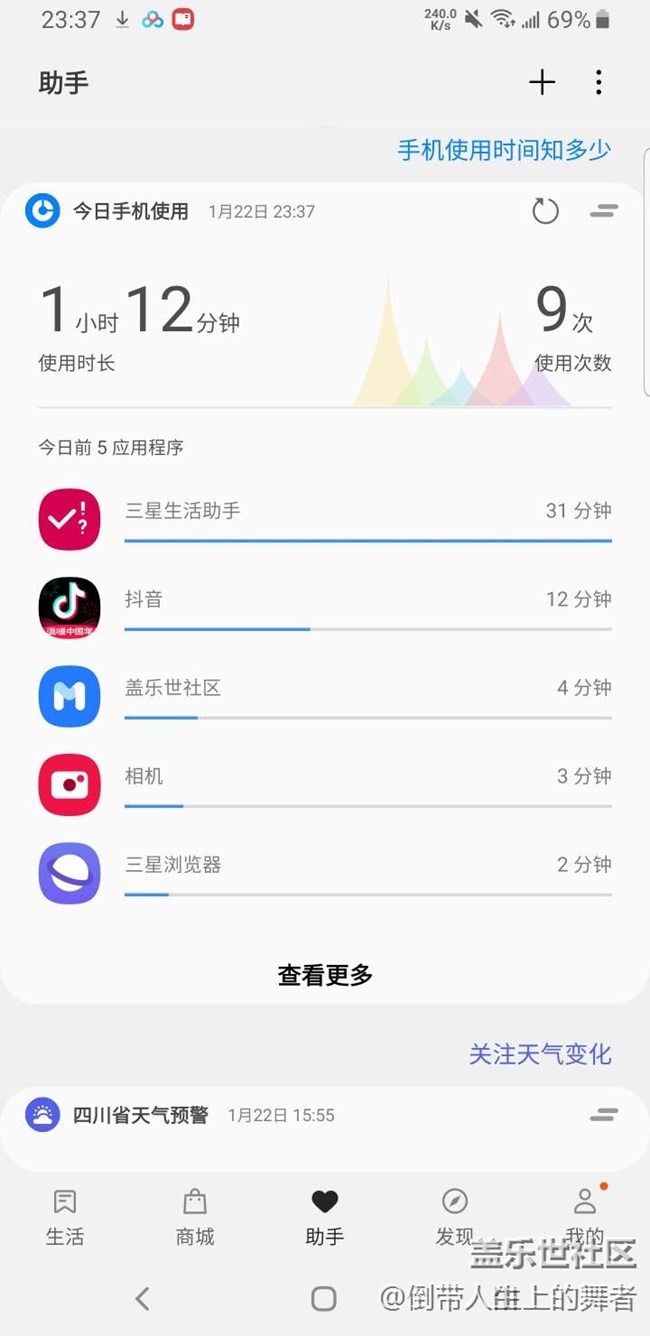Tap 查看更多 to see more usage
650x1336 pixels.
(x=325, y=975)
